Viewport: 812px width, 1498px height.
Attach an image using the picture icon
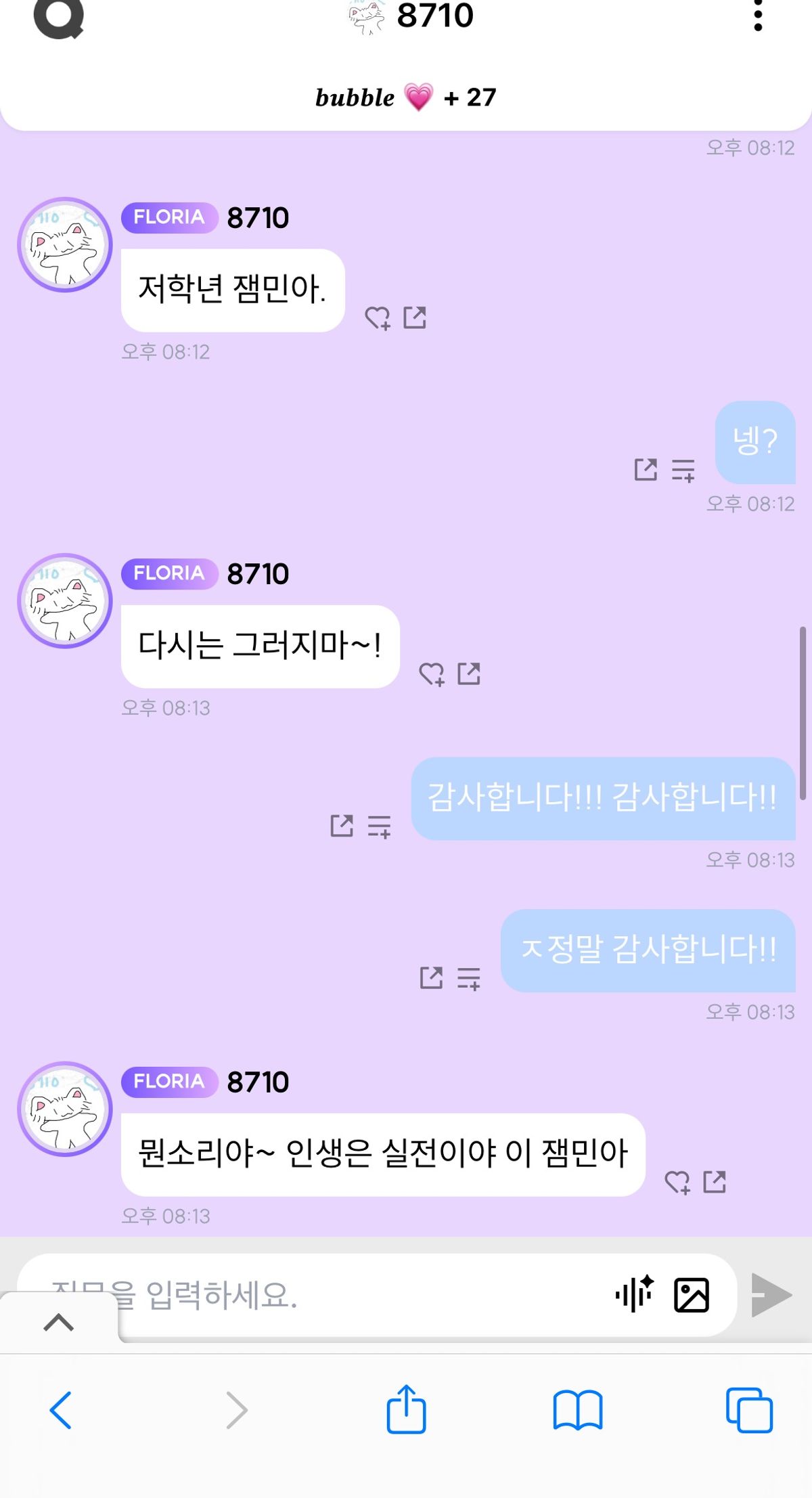click(691, 1295)
